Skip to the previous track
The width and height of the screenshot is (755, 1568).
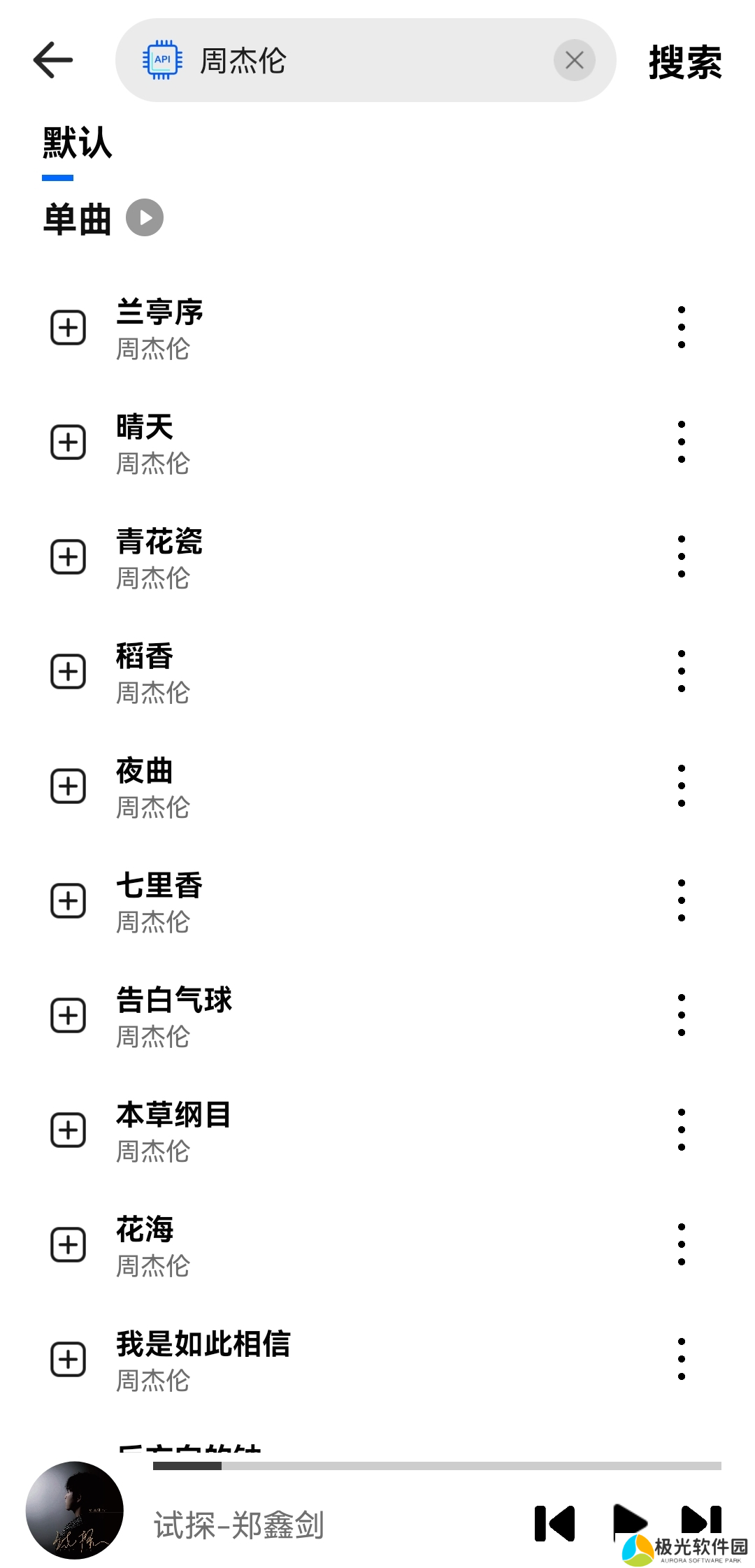point(554,1523)
